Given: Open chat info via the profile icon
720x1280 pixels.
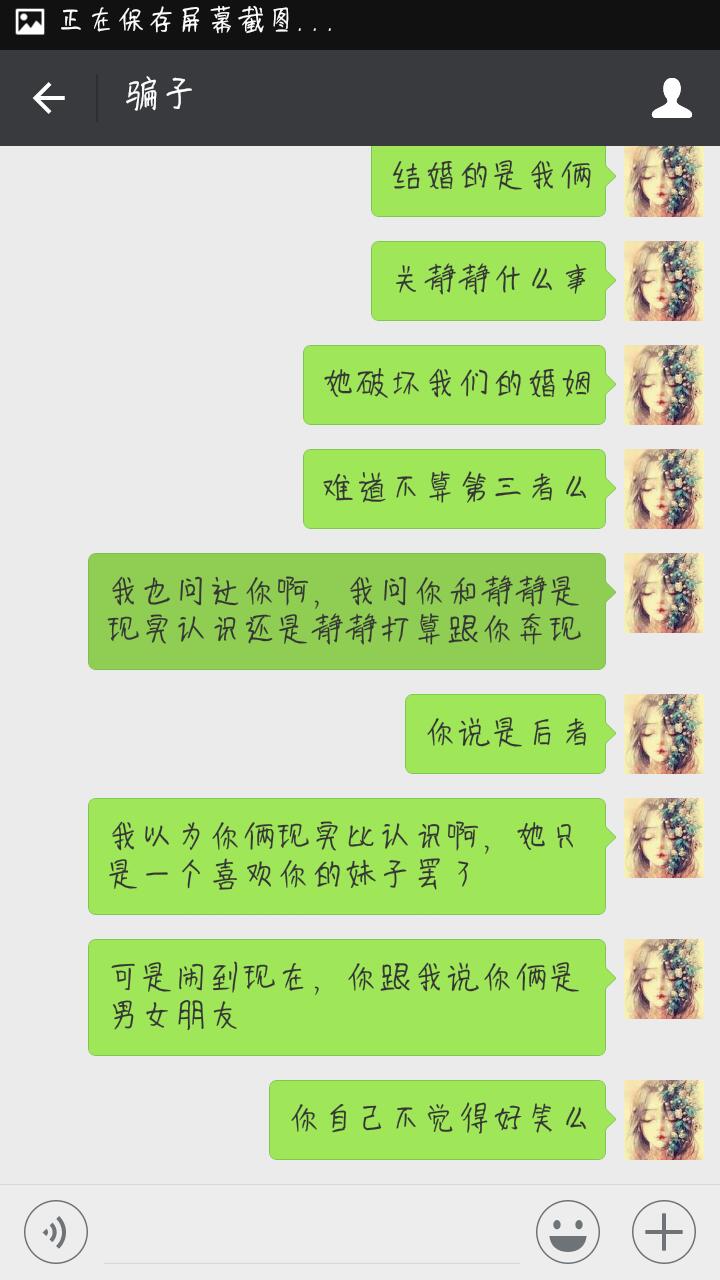Looking at the screenshot, I should 672,98.
